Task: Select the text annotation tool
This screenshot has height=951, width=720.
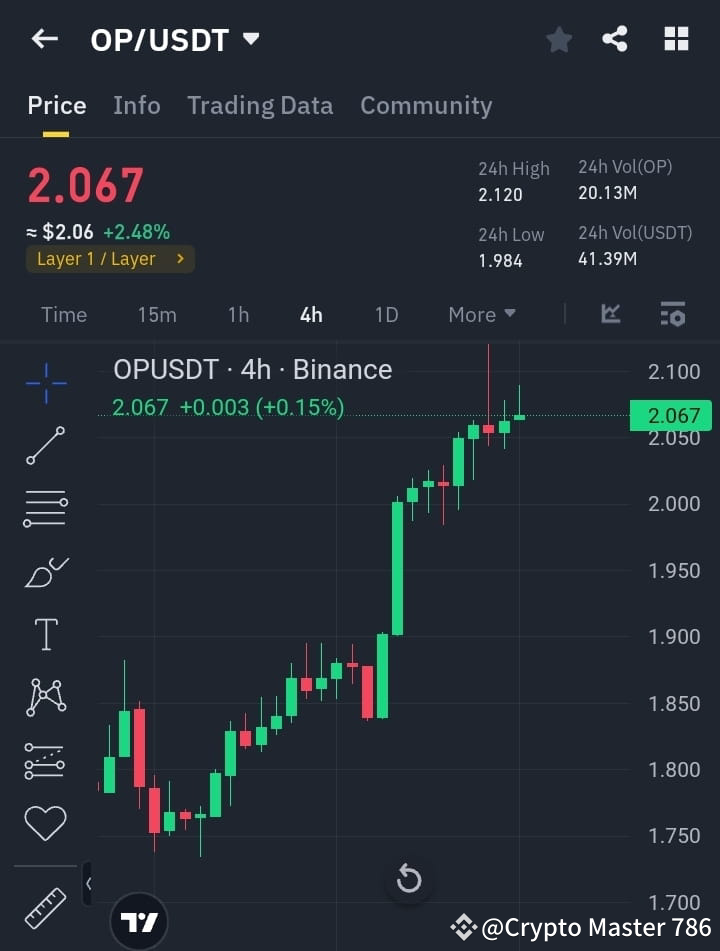Action: (x=45, y=634)
